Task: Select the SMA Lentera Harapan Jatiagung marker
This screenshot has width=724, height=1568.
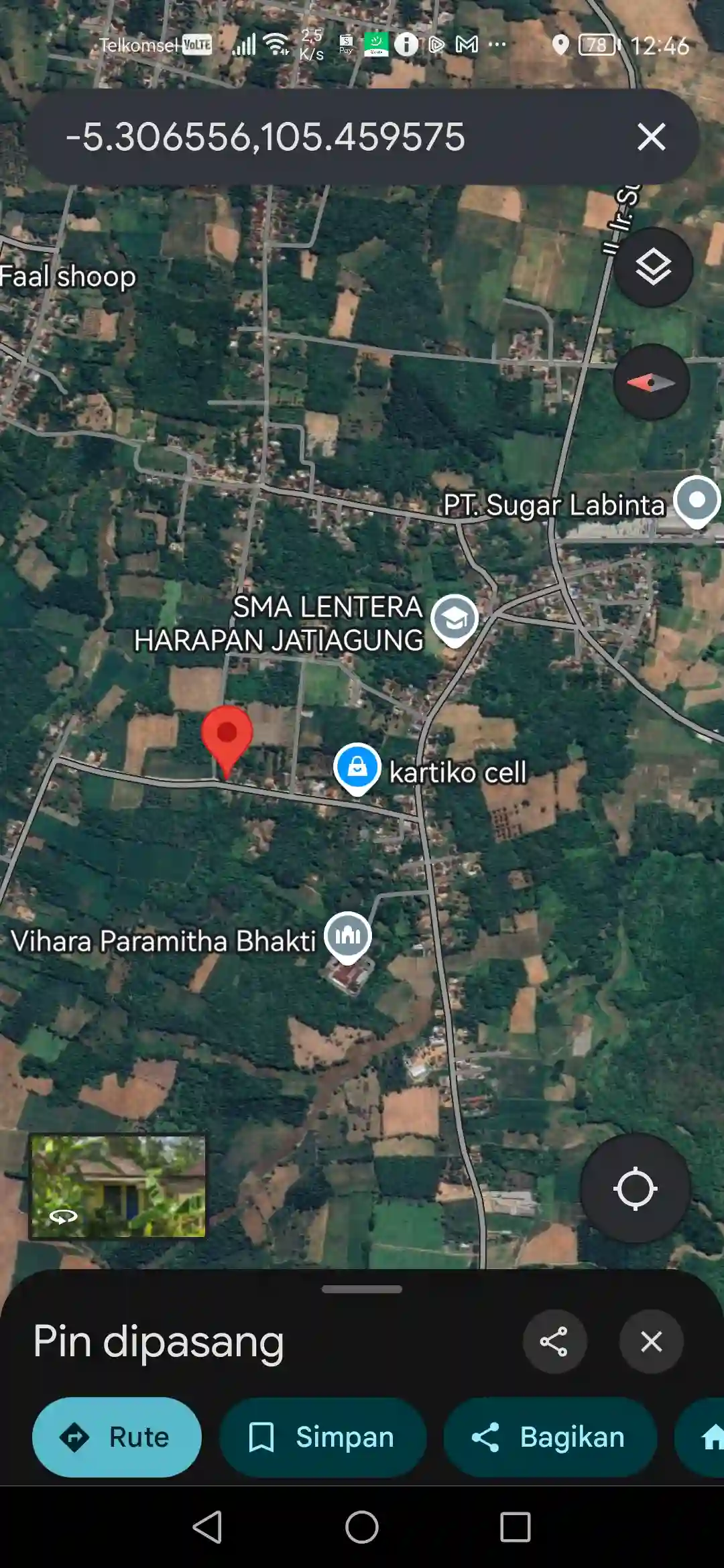Action: pyautogui.click(x=455, y=619)
